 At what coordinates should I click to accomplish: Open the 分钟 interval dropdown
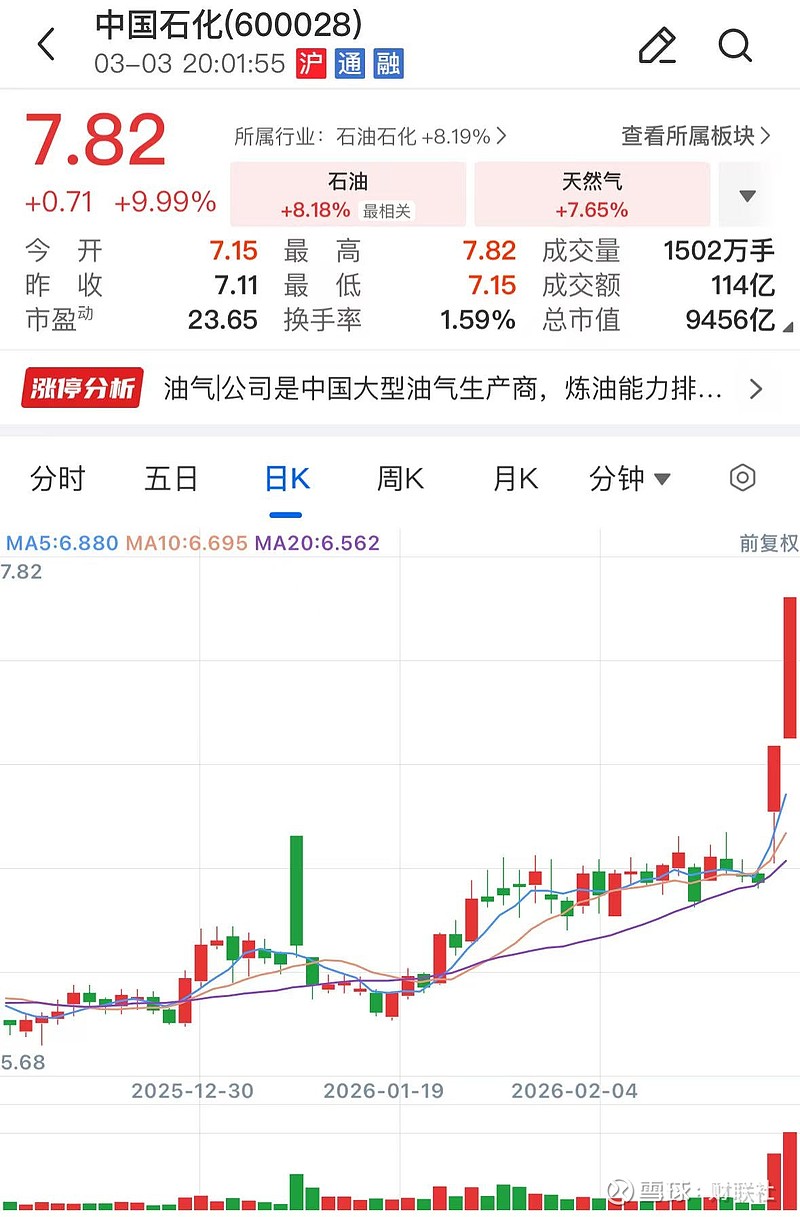coord(630,479)
